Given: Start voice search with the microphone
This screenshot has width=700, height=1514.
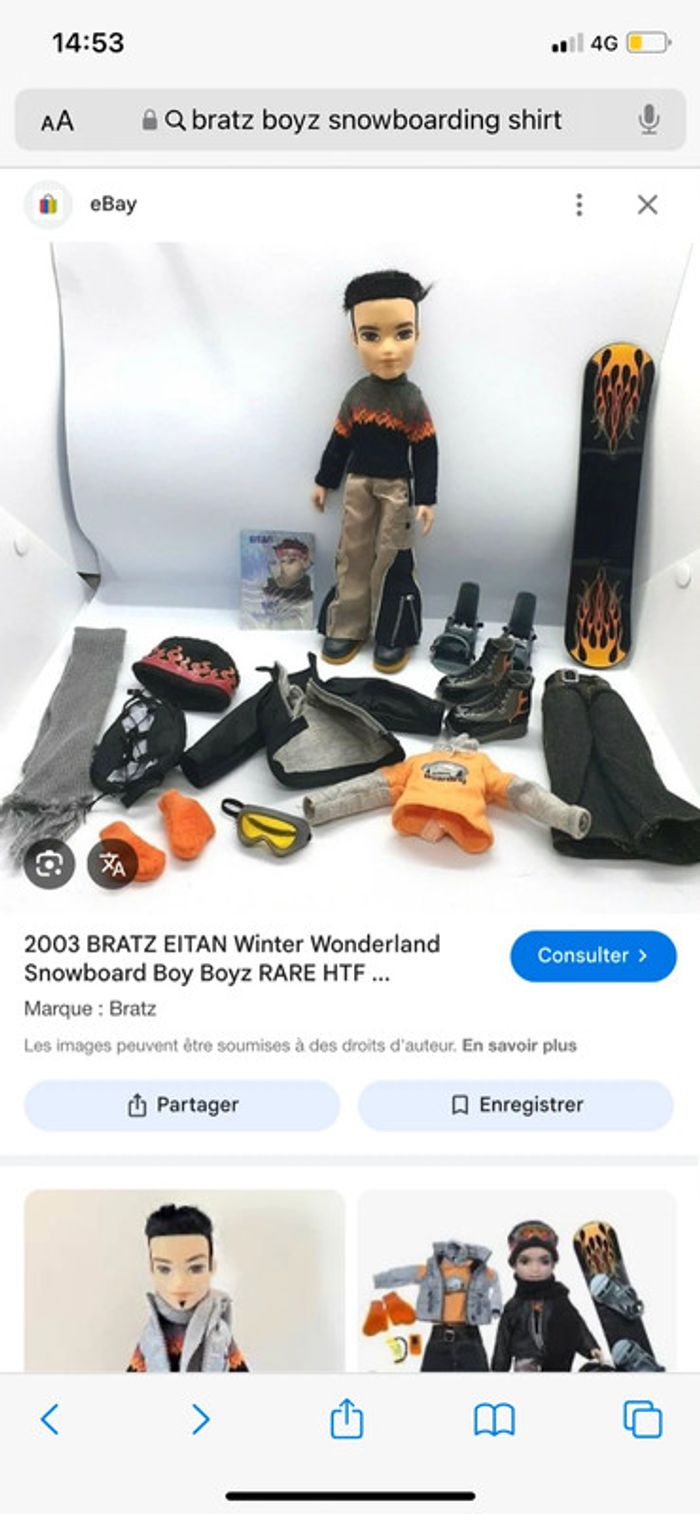Looking at the screenshot, I should [x=649, y=121].
